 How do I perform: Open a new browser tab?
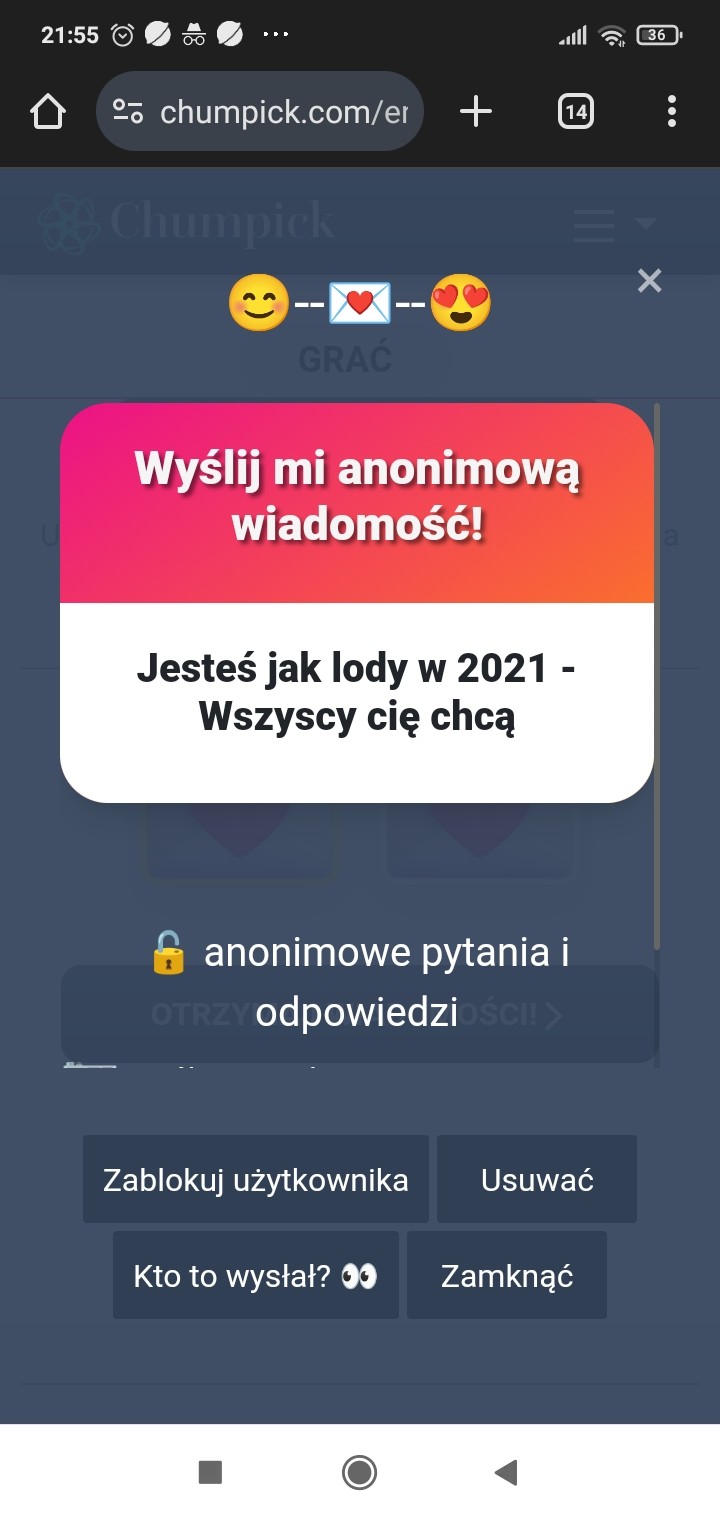pos(476,112)
